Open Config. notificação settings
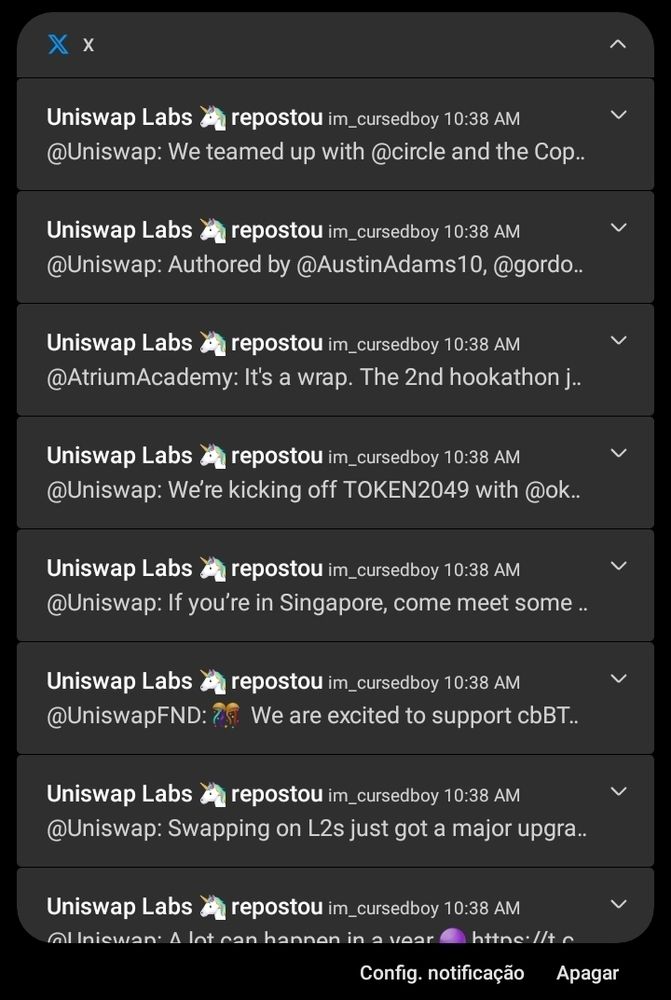The image size is (671, 1000). 442,973
